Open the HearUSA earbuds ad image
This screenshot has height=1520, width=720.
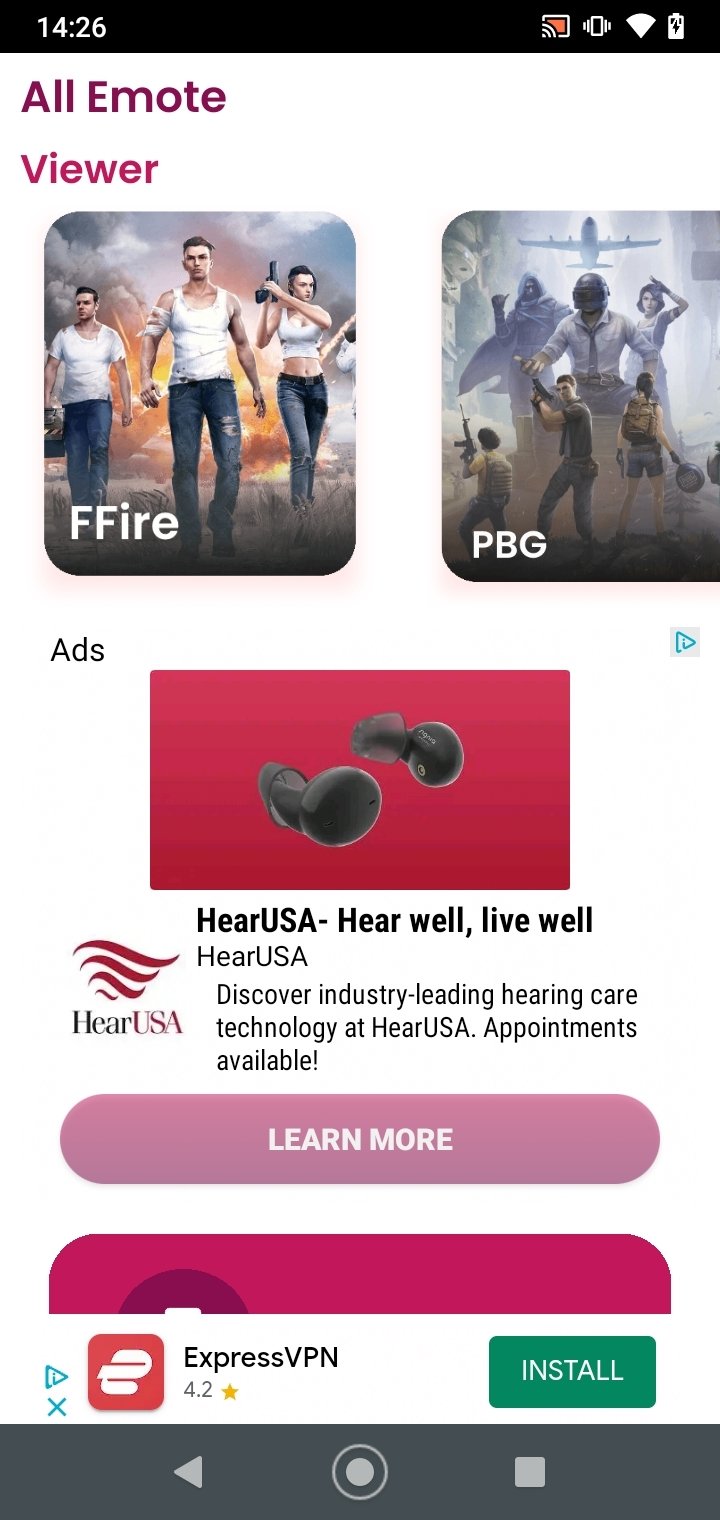click(x=360, y=780)
